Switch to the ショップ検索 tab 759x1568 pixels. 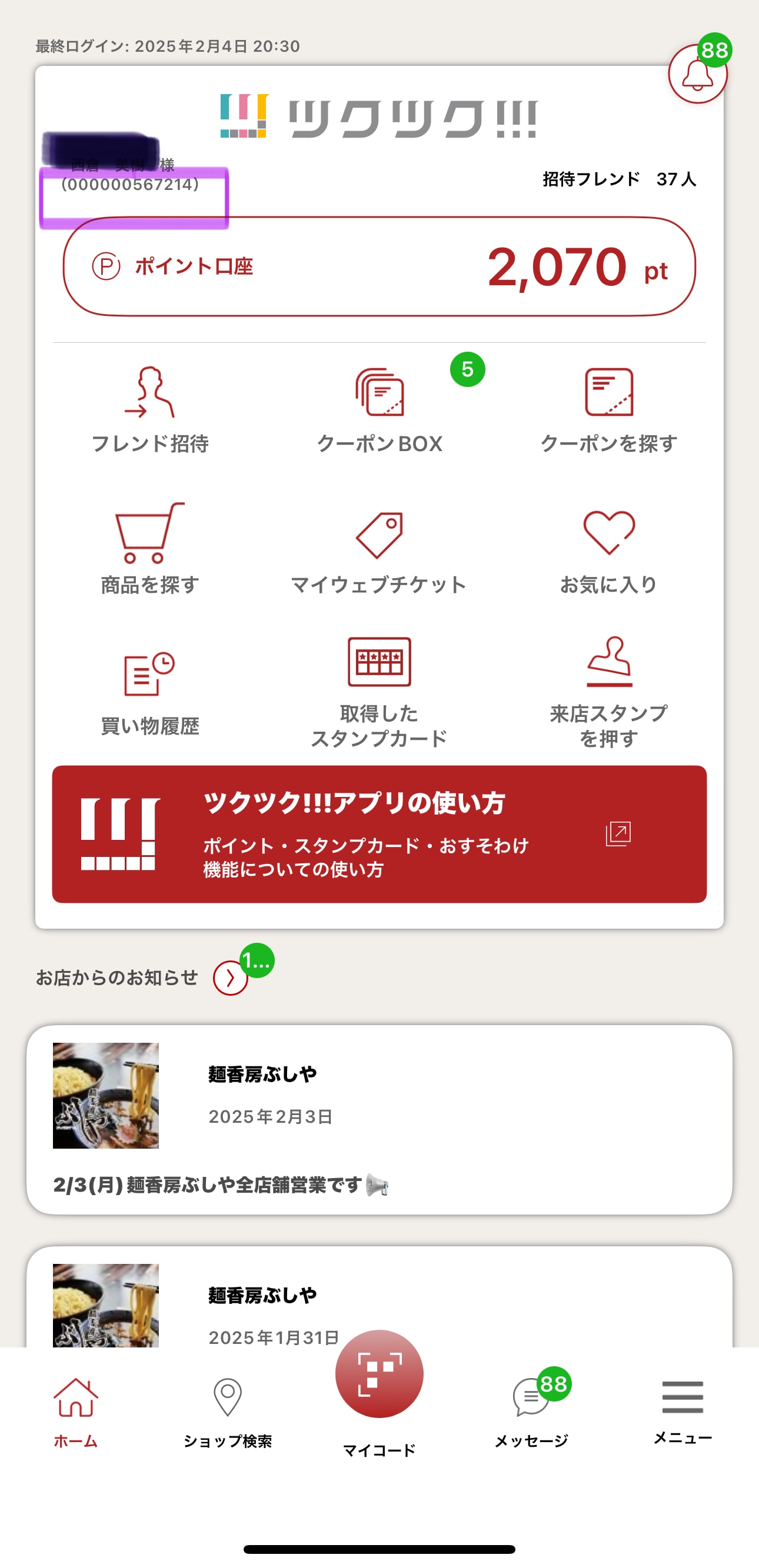pos(227,1412)
